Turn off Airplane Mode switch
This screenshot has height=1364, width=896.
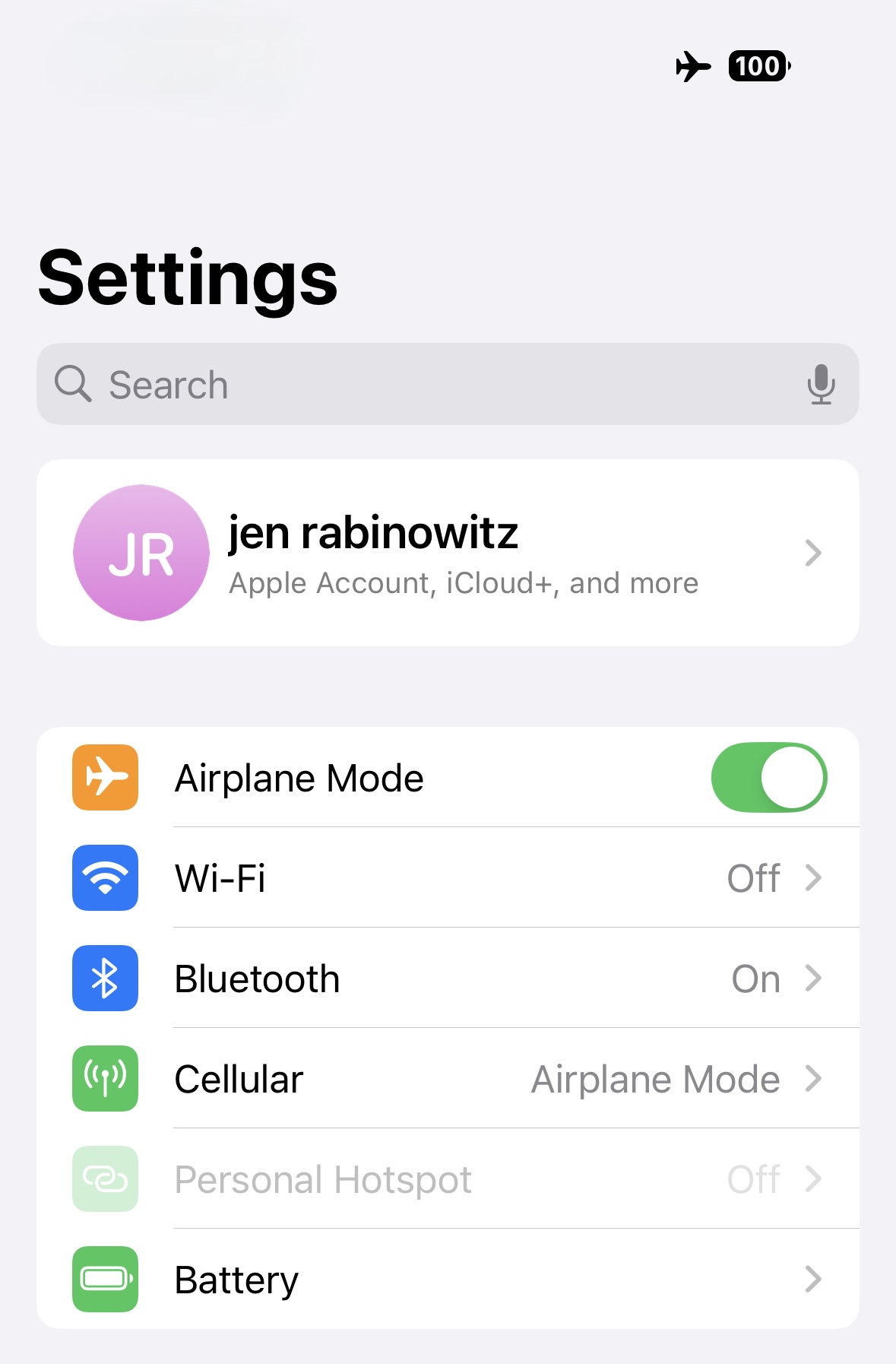pos(768,778)
